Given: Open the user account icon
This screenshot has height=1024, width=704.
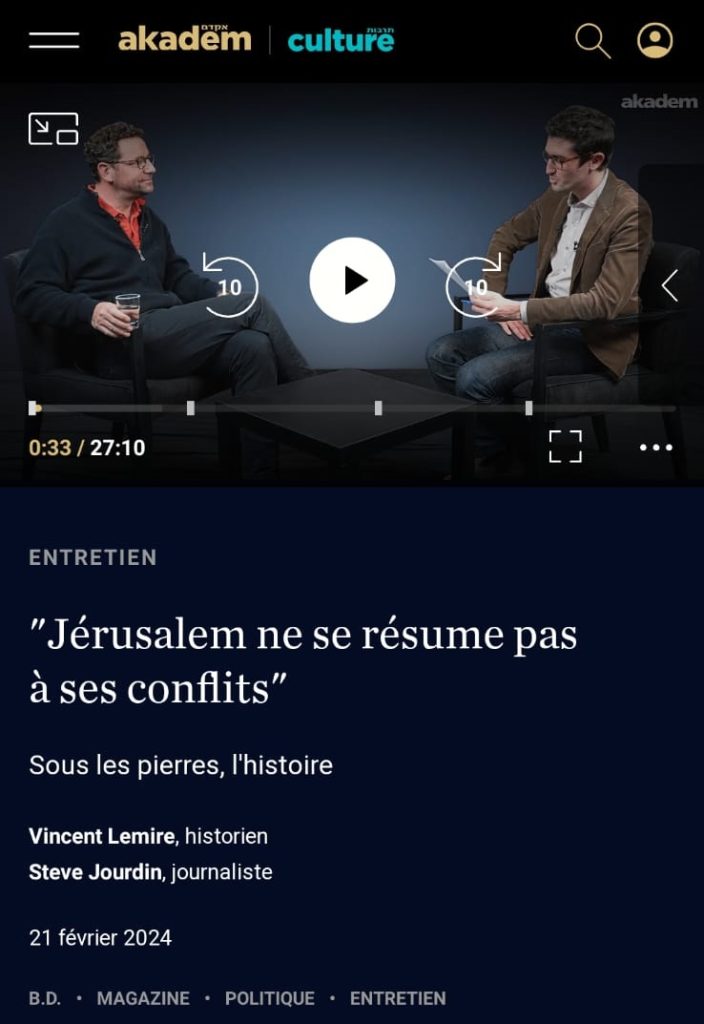Looking at the screenshot, I should [x=655, y=41].
